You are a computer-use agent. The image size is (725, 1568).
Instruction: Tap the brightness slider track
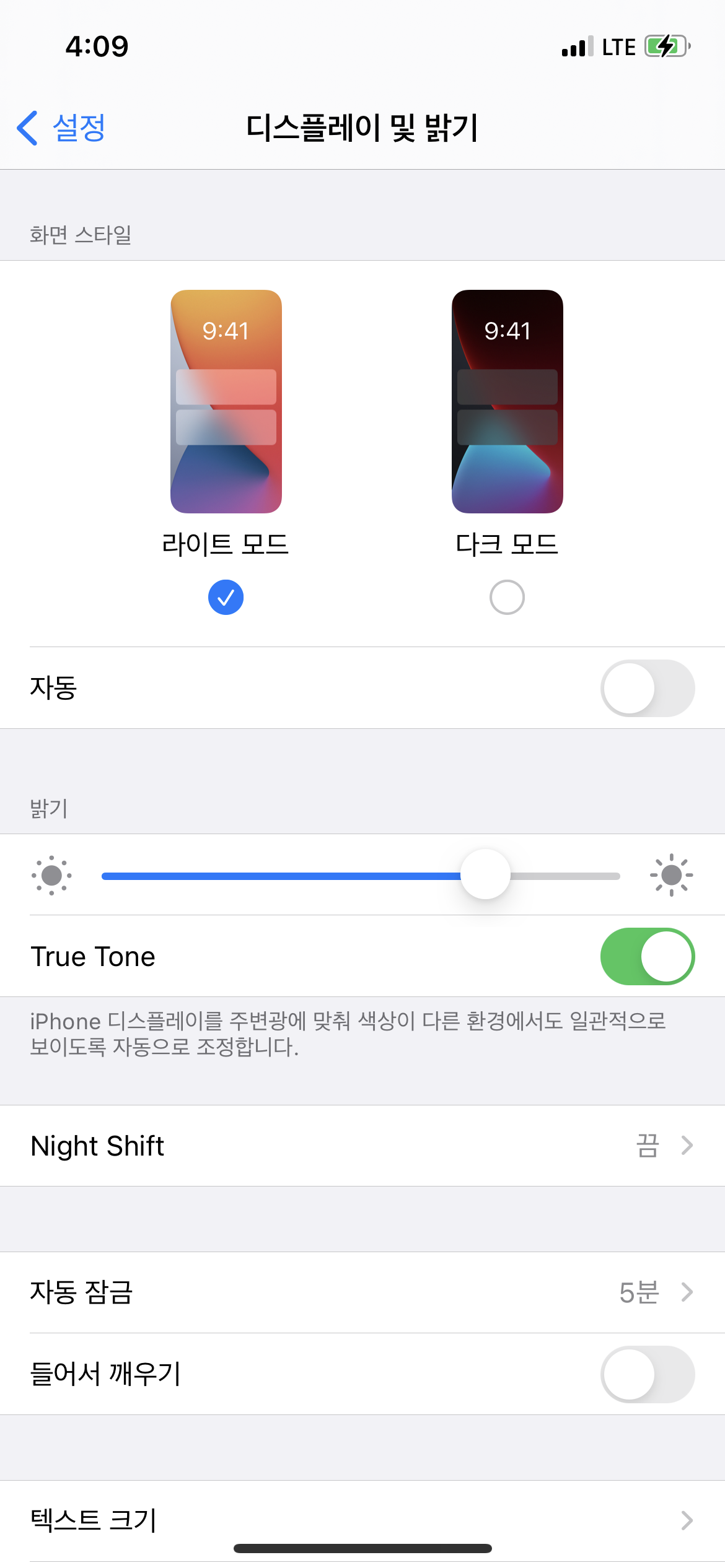[x=361, y=876]
